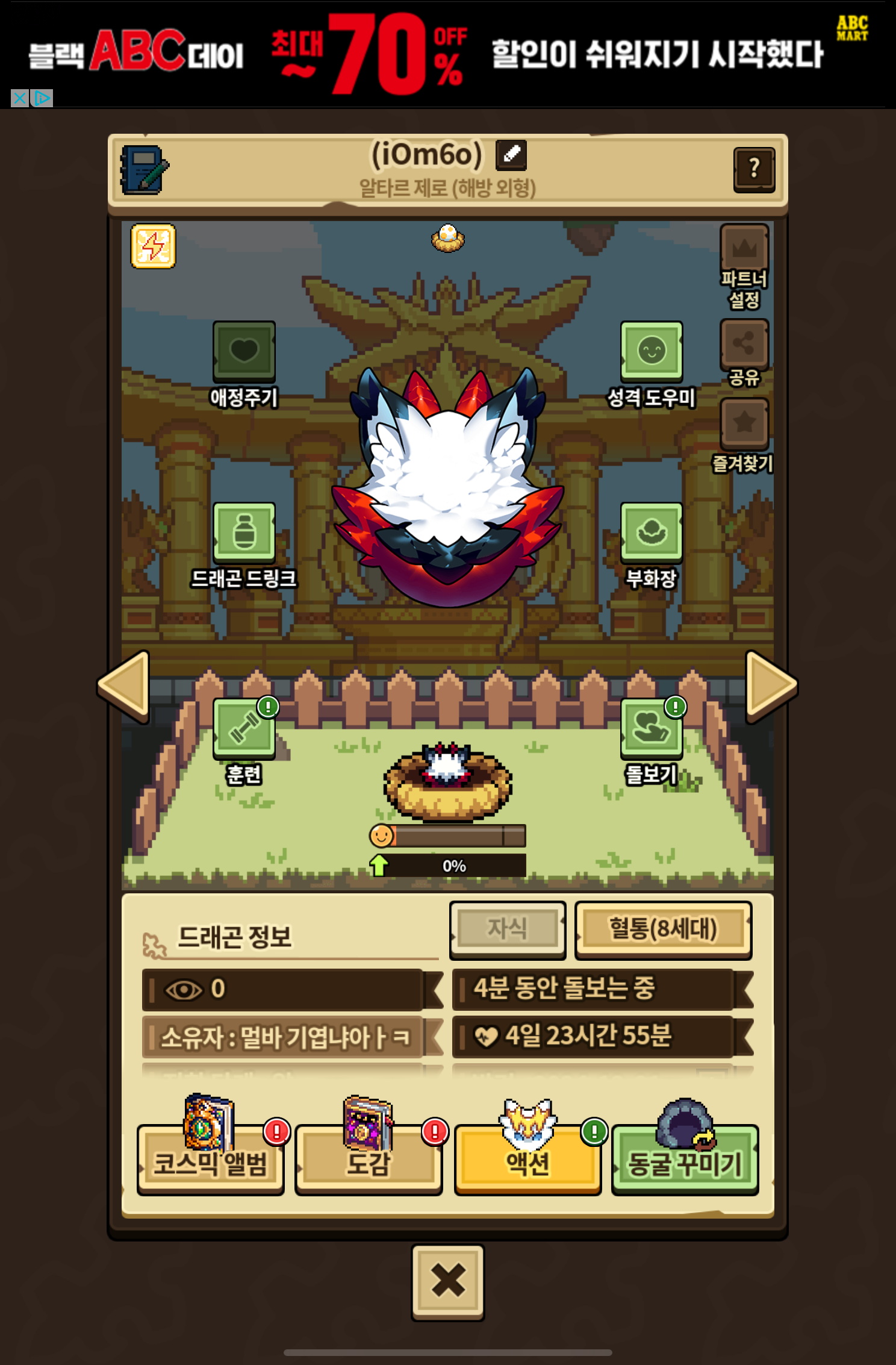Add dragon to 즐겨찾기 favorites

click(x=743, y=436)
